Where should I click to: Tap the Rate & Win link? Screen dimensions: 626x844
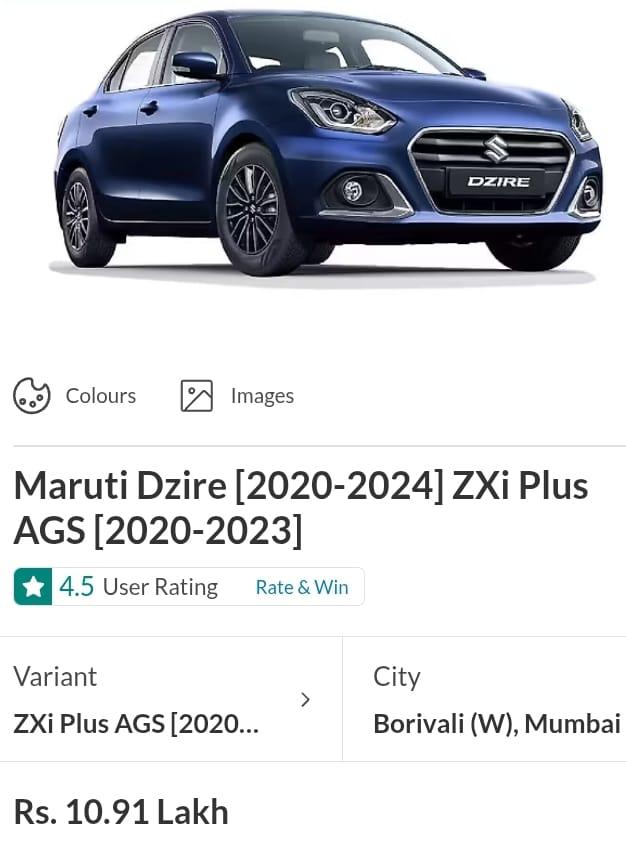pos(302,587)
